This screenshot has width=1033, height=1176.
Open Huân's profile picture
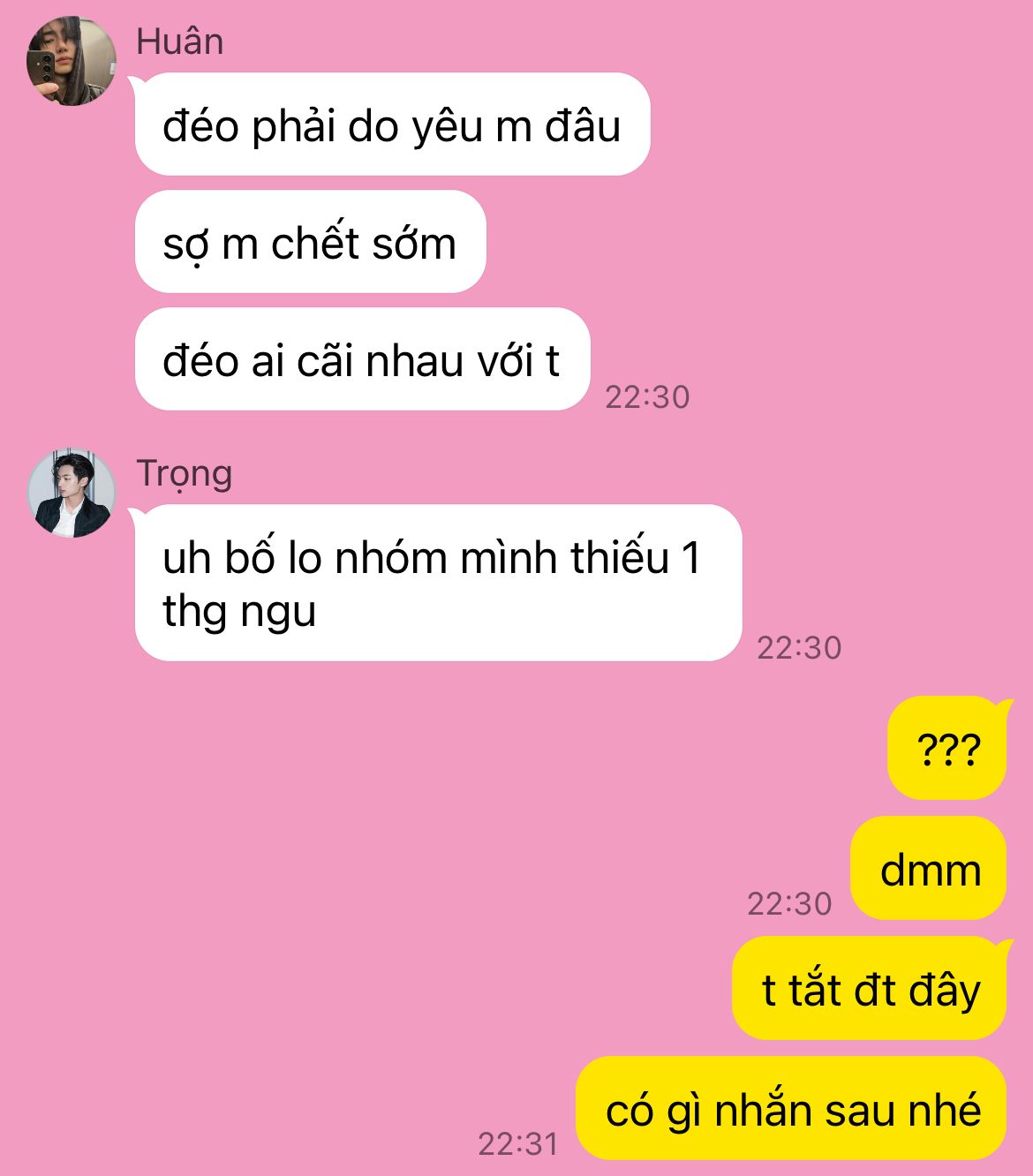72,61
